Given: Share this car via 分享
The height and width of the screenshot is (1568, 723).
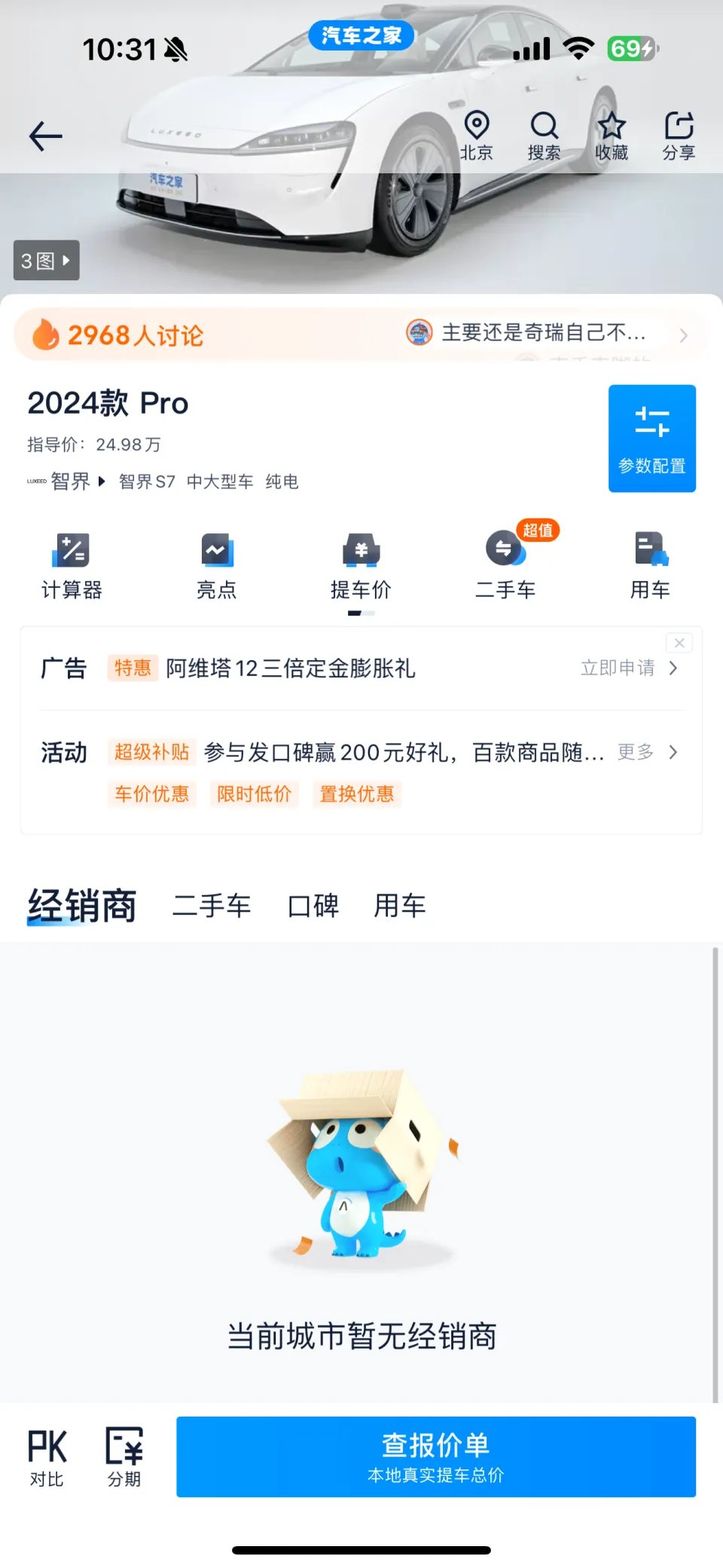Looking at the screenshot, I should 679,136.
